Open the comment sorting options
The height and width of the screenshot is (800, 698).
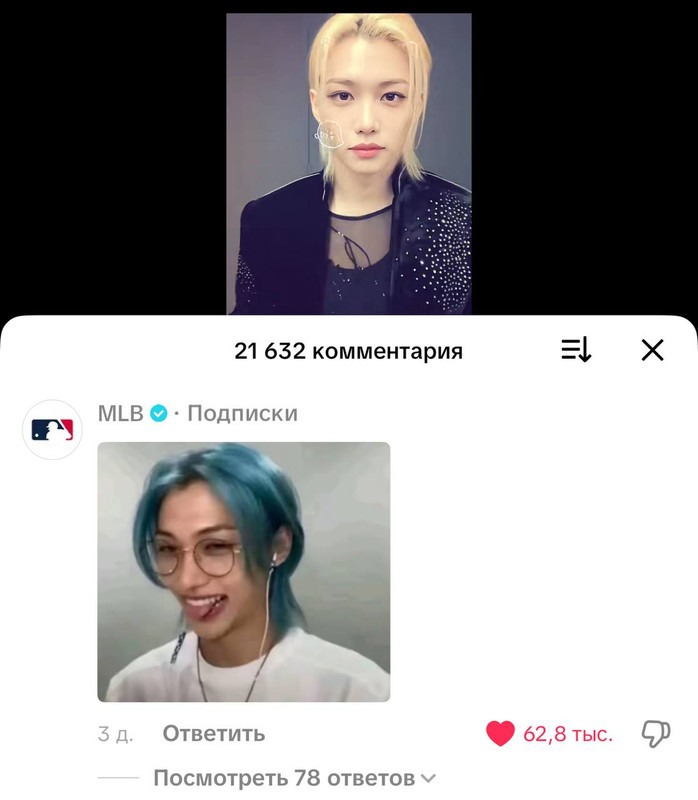576,350
